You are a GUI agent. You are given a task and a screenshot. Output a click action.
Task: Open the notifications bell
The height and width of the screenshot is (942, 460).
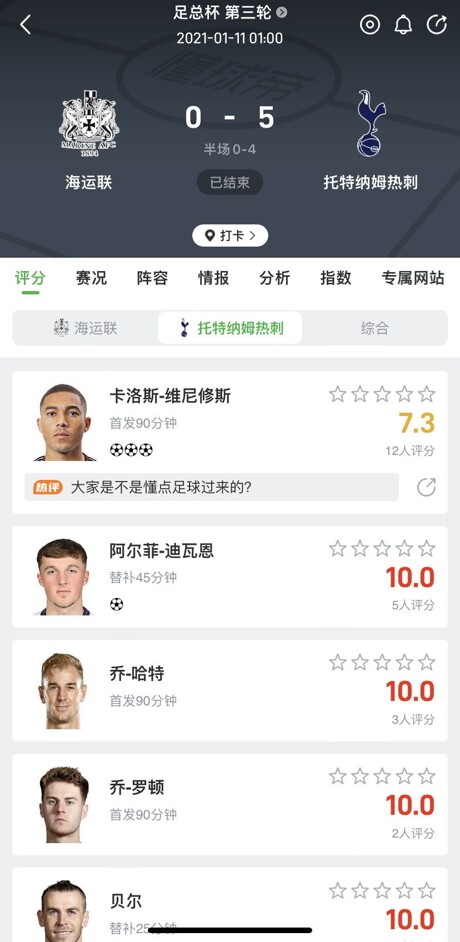pyautogui.click(x=403, y=25)
